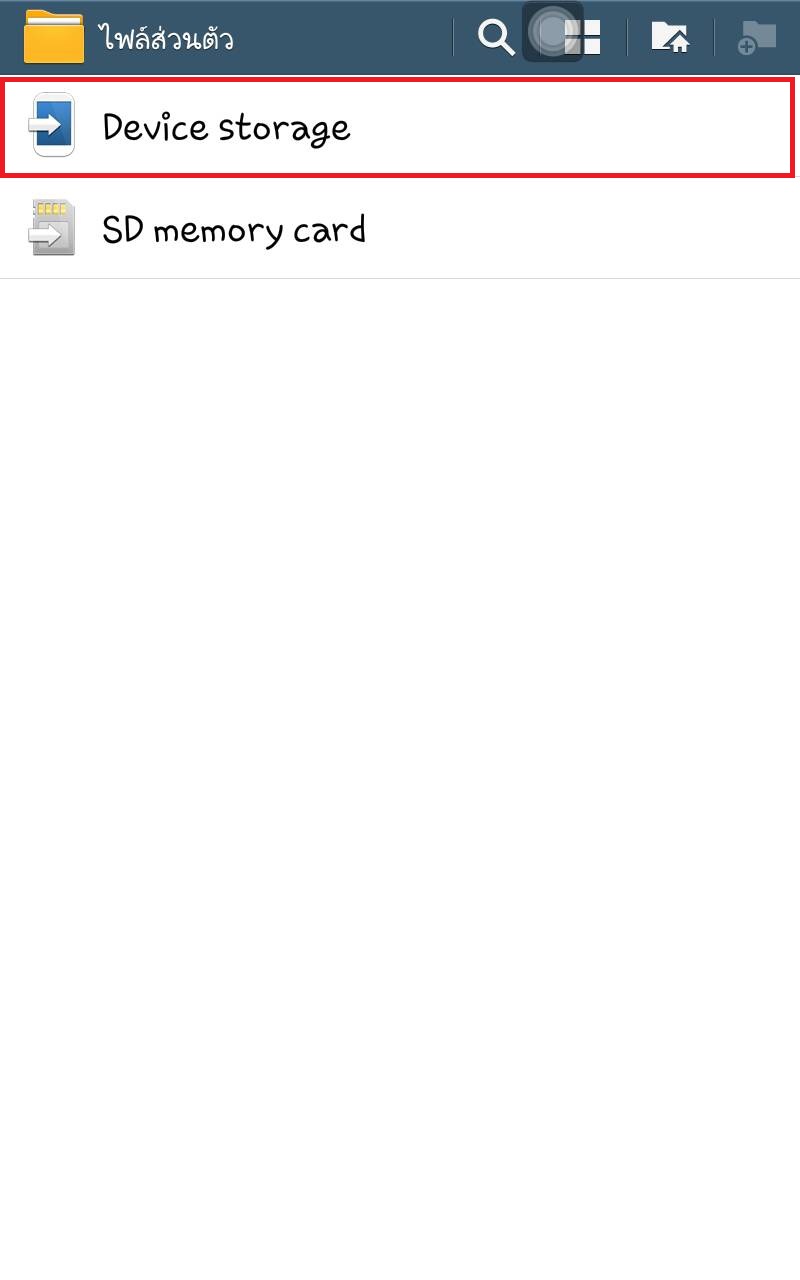Create a new folder

tap(757, 38)
